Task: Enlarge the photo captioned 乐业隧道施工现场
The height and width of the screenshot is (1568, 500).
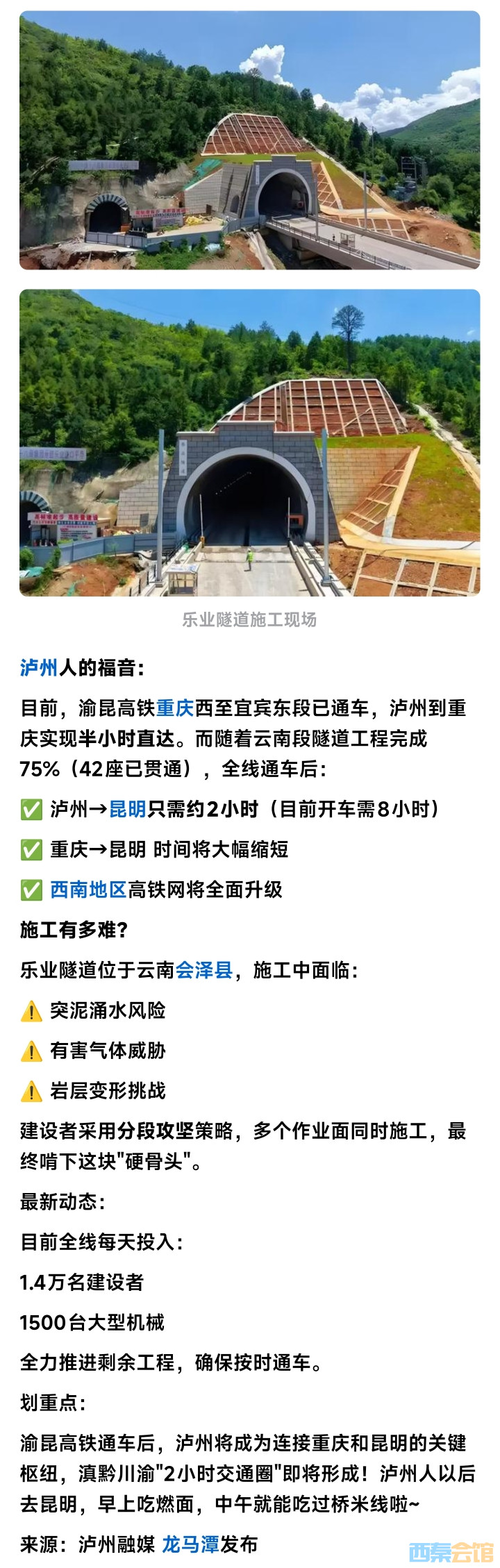Action: click(x=250, y=443)
